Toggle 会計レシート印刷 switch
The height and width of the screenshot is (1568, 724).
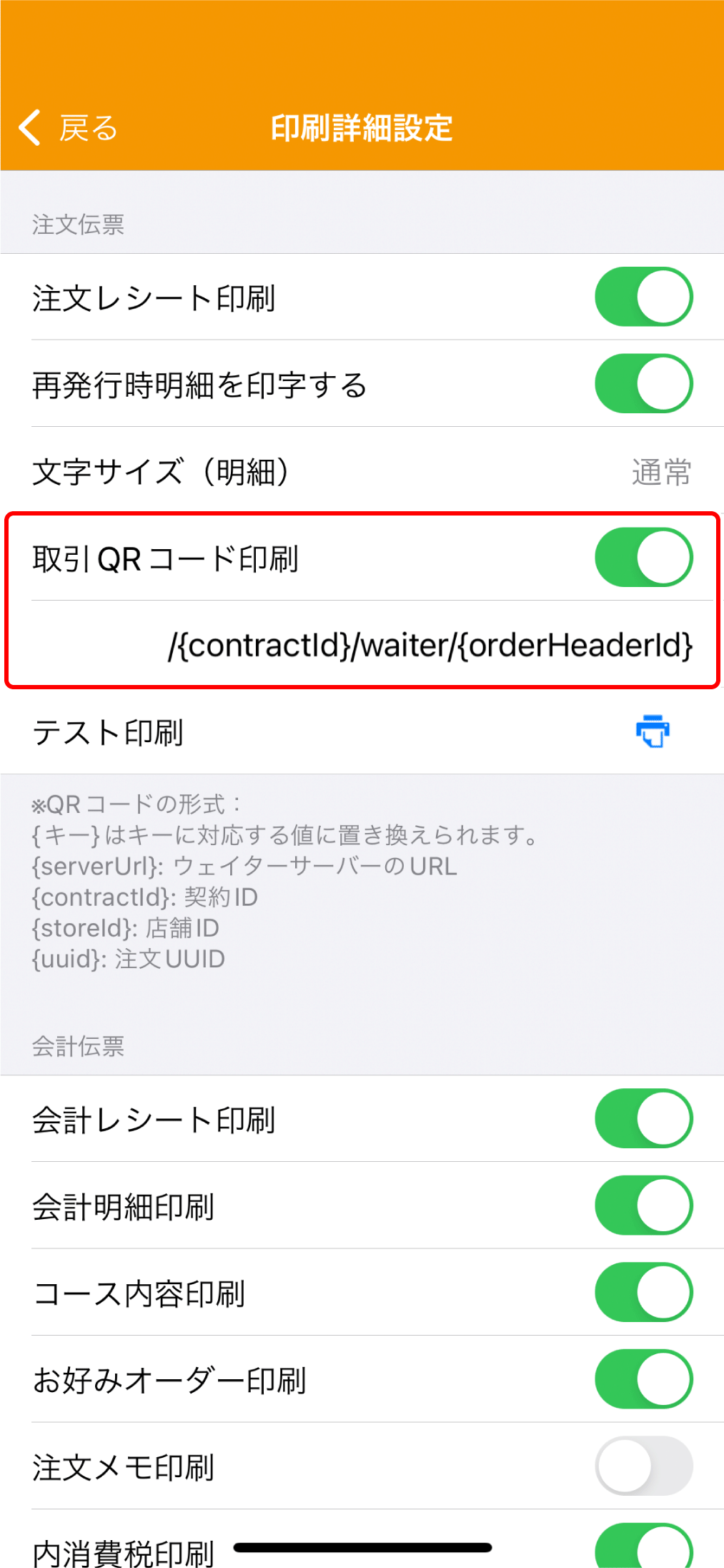[643, 1118]
